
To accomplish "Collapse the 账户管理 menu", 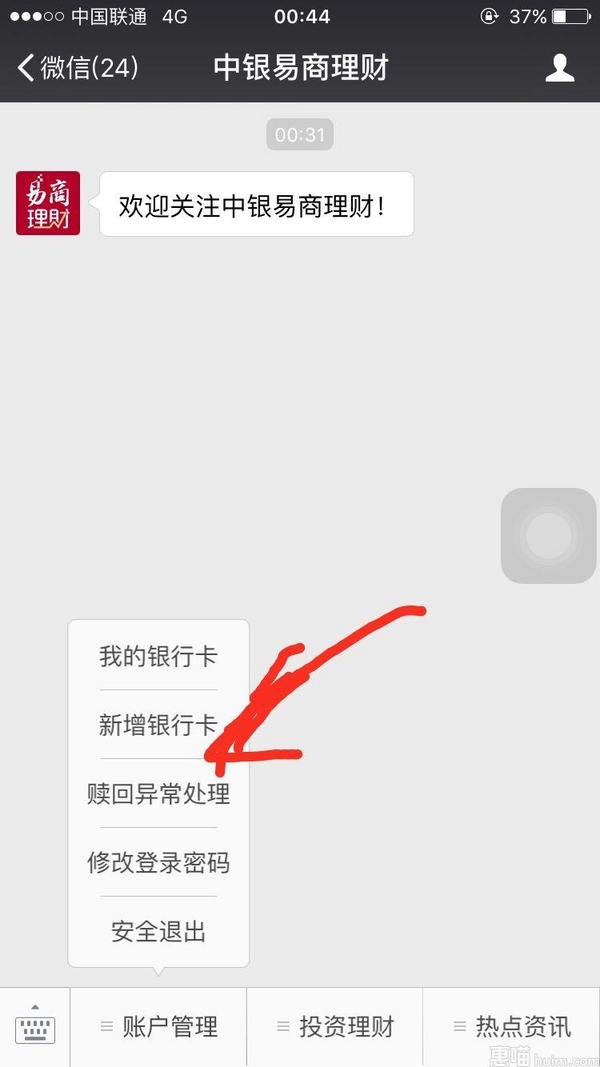I will 159,1027.
